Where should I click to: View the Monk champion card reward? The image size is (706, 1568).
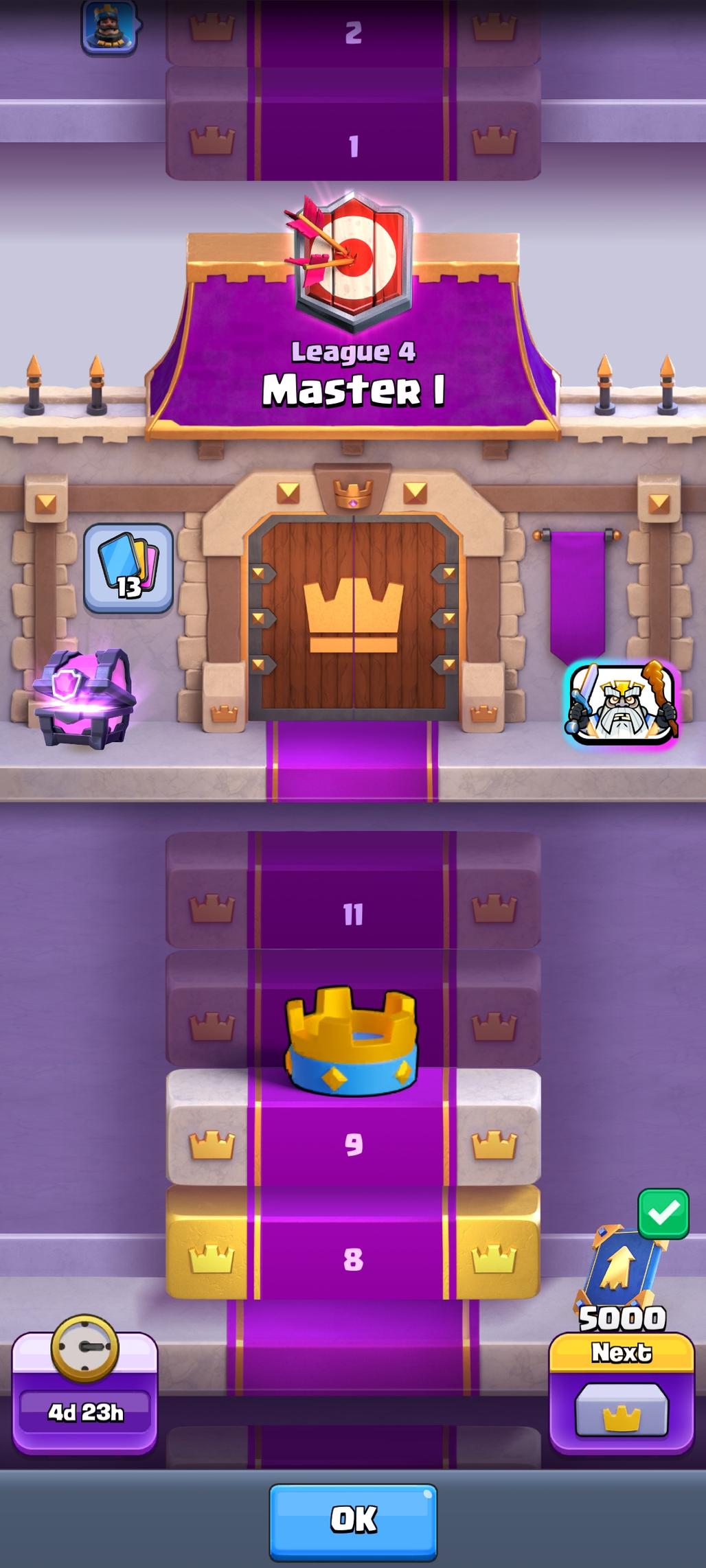click(x=622, y=702)
